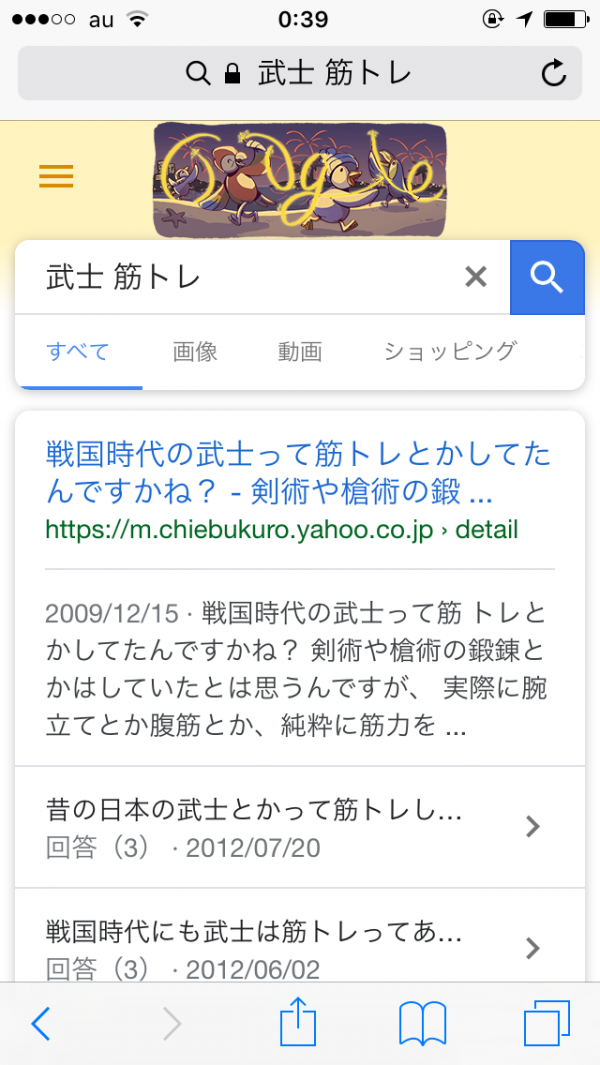Open the Google hamburger menu
The width and height of the screenshot is (600, 1065).
(x=56, y=177)
